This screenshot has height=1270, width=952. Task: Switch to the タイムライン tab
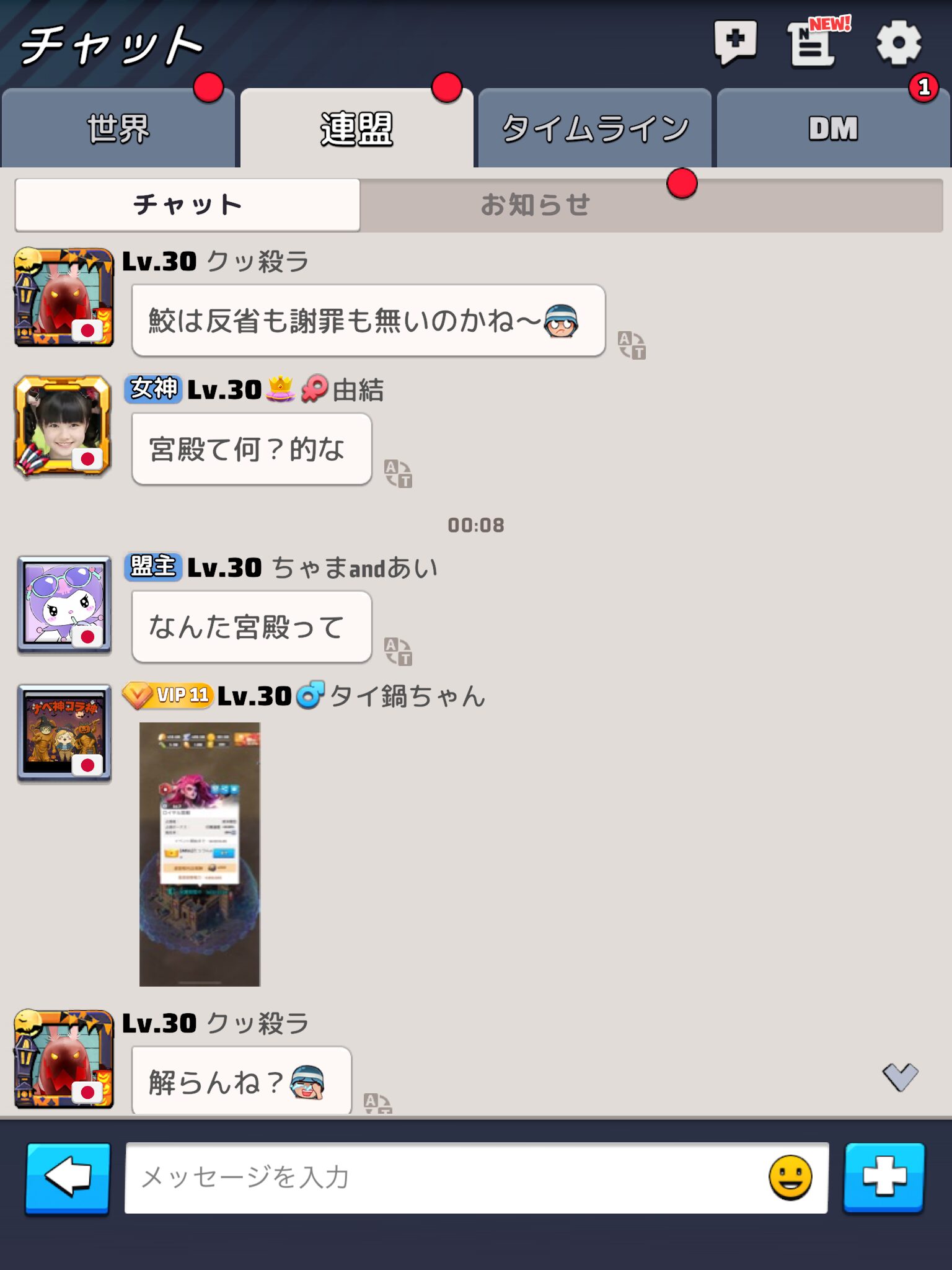(594, 129)
